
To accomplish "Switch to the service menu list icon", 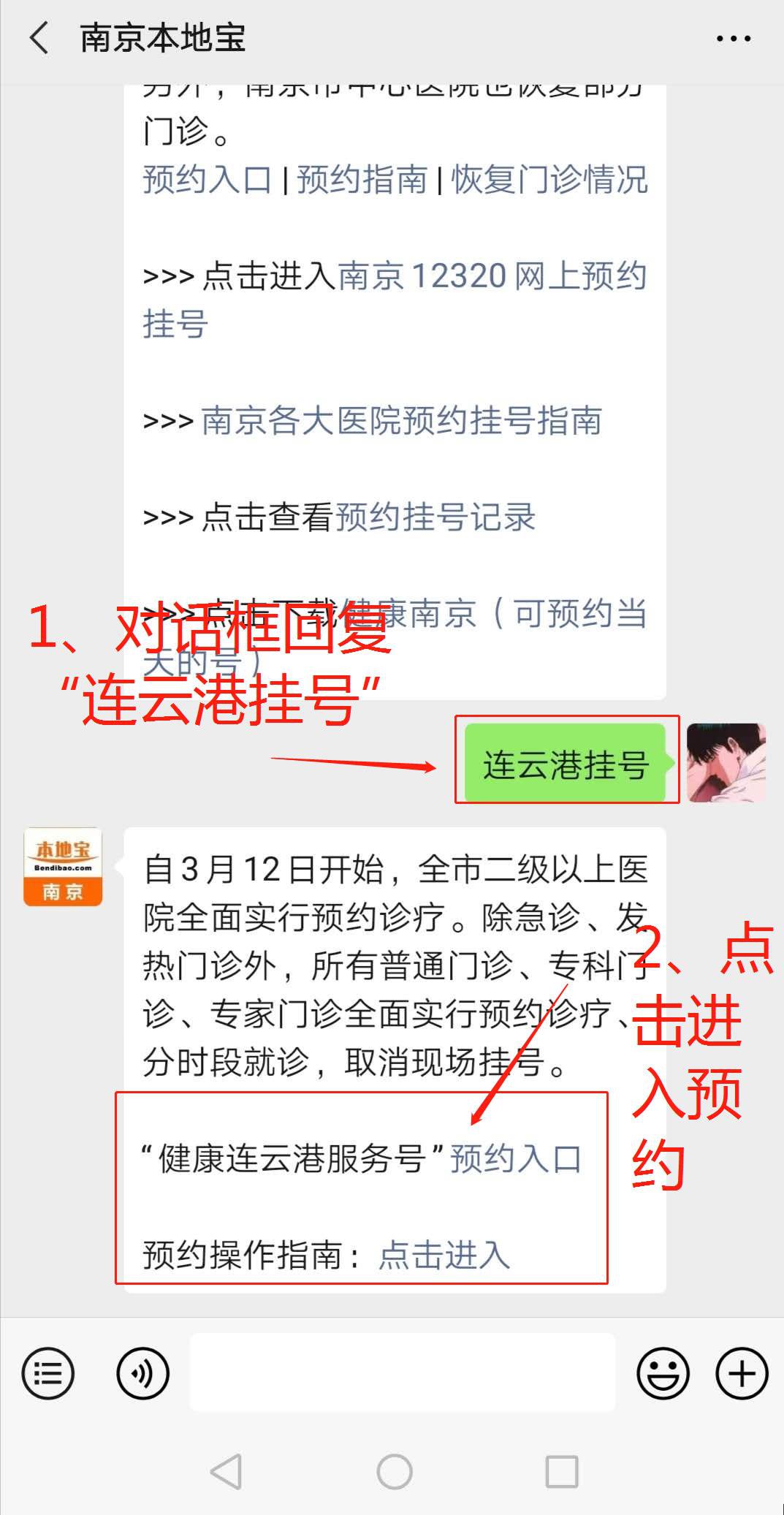I will 48,1374.
